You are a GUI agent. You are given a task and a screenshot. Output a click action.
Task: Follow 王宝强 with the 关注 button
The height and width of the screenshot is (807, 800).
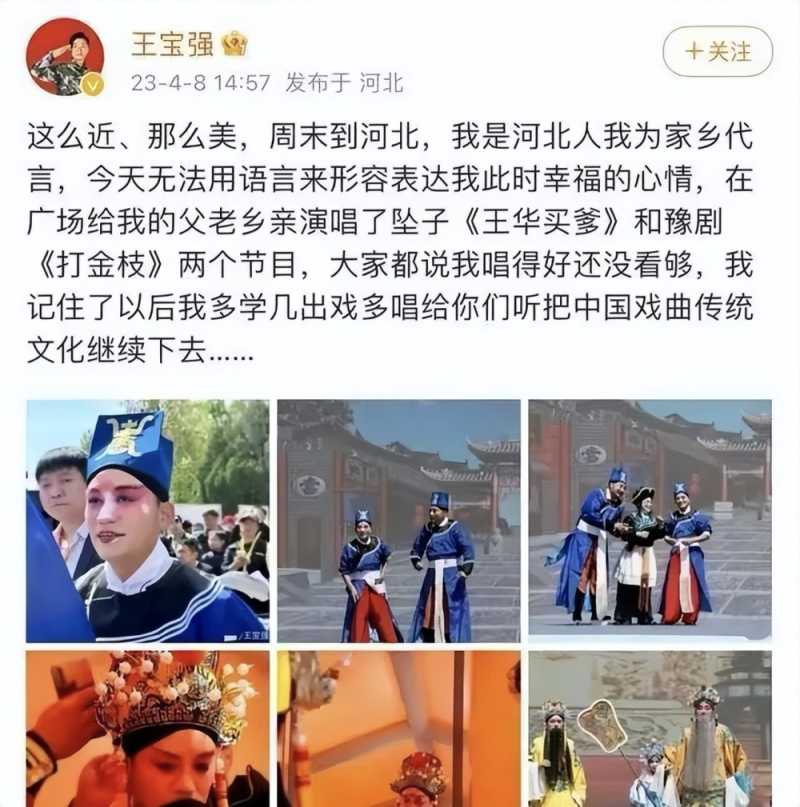tap(717, 52)
